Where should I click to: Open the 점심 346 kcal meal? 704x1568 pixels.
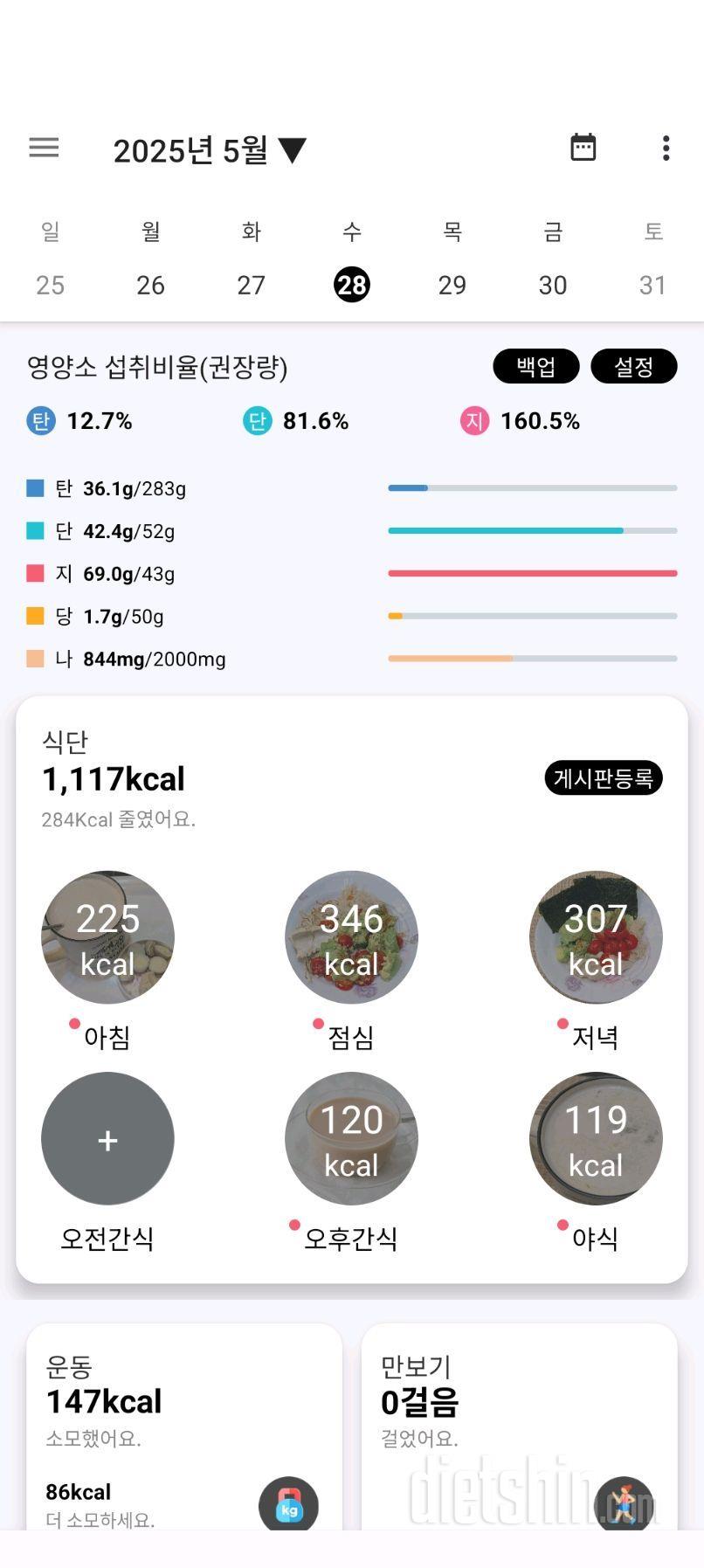(x=351, y=937)
